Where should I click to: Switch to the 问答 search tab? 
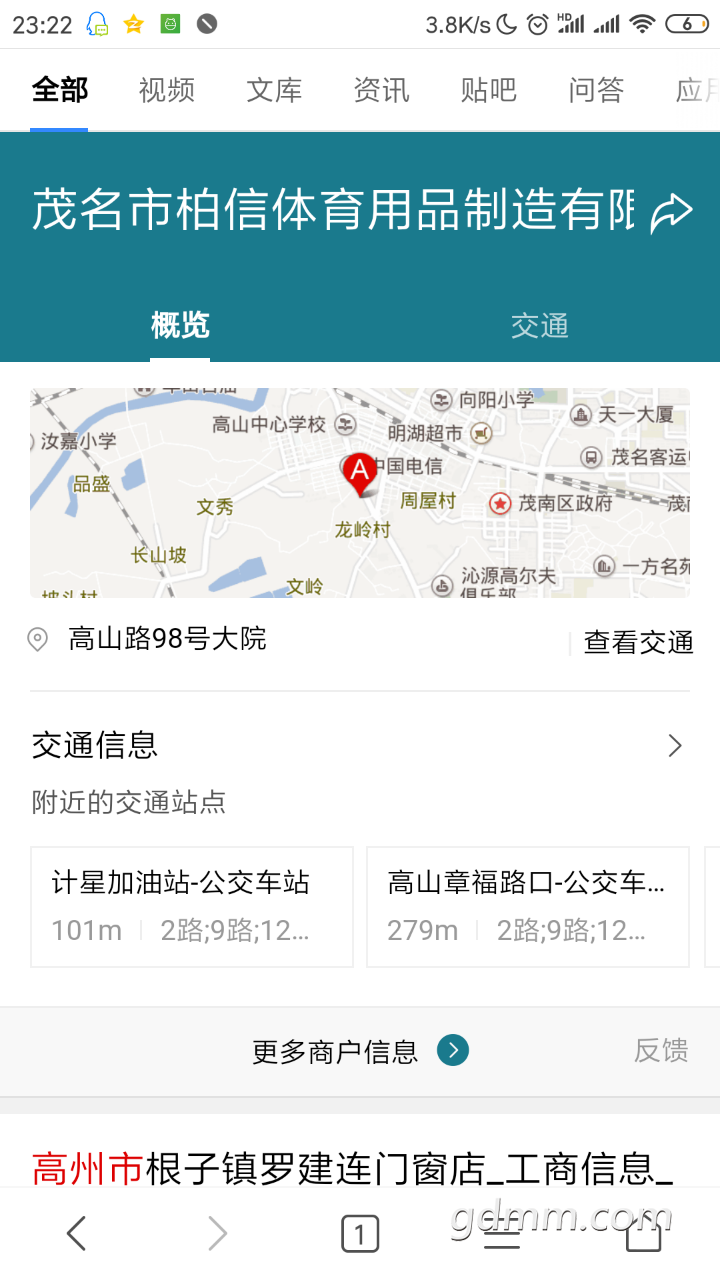pos(596,90)
